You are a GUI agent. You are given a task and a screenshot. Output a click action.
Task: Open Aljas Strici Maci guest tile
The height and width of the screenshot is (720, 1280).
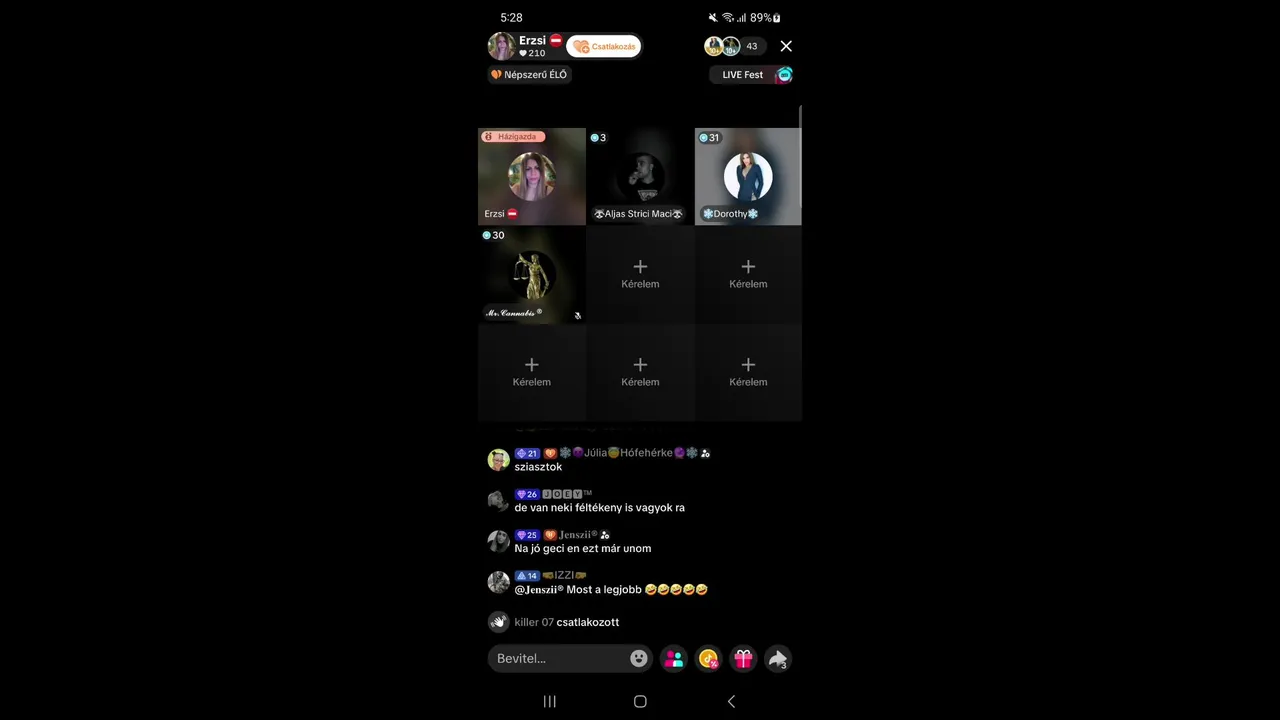coord(640,176)
